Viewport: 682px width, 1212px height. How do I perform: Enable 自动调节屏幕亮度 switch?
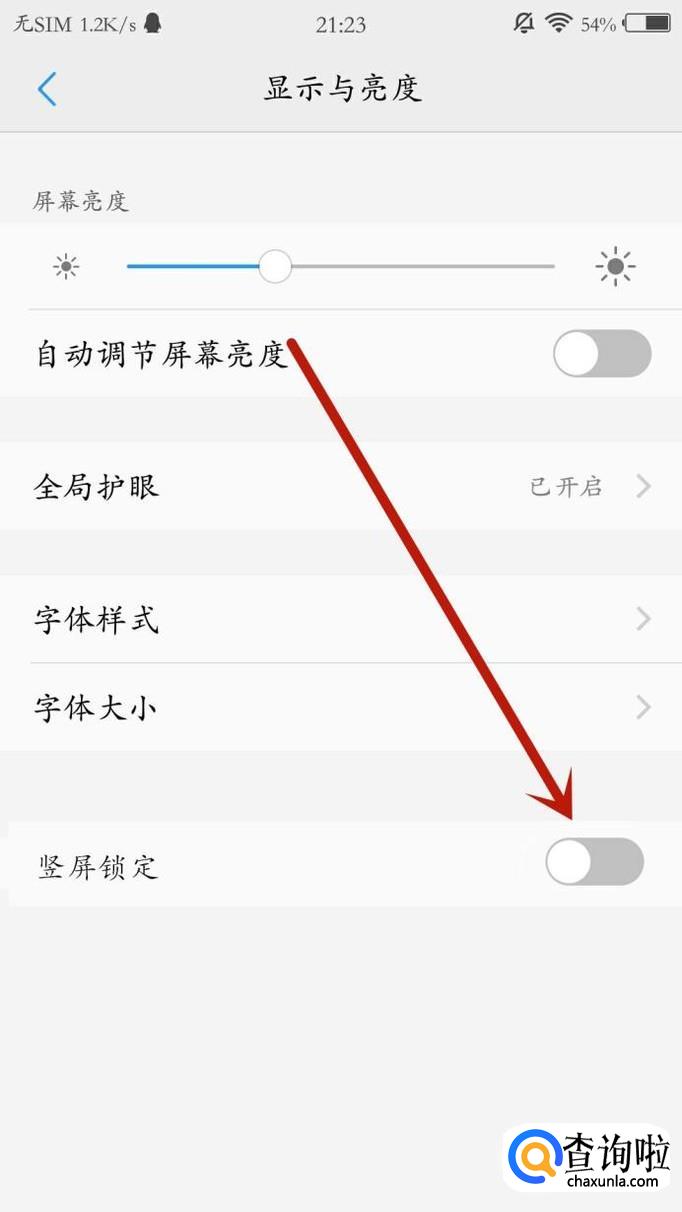pos(602,354)
